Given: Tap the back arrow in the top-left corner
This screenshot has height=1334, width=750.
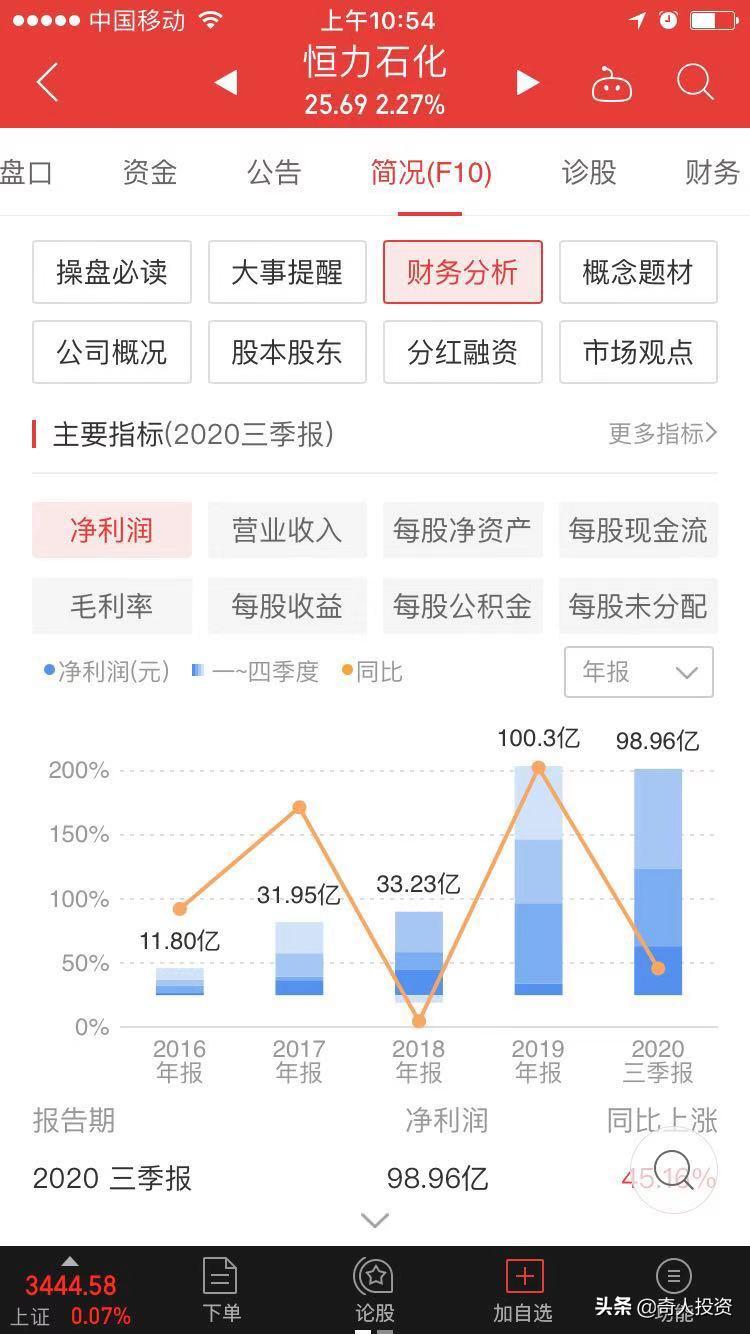Looking at the screenshot, I should tap(46, 82).
